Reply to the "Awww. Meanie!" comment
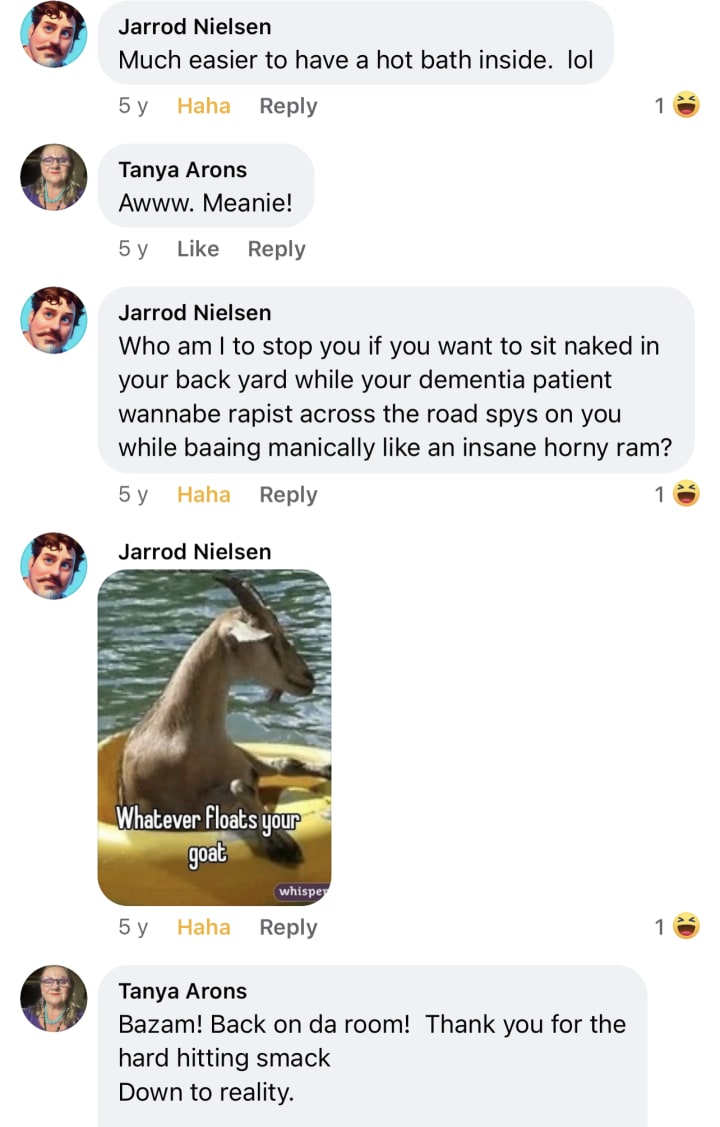 276,249
